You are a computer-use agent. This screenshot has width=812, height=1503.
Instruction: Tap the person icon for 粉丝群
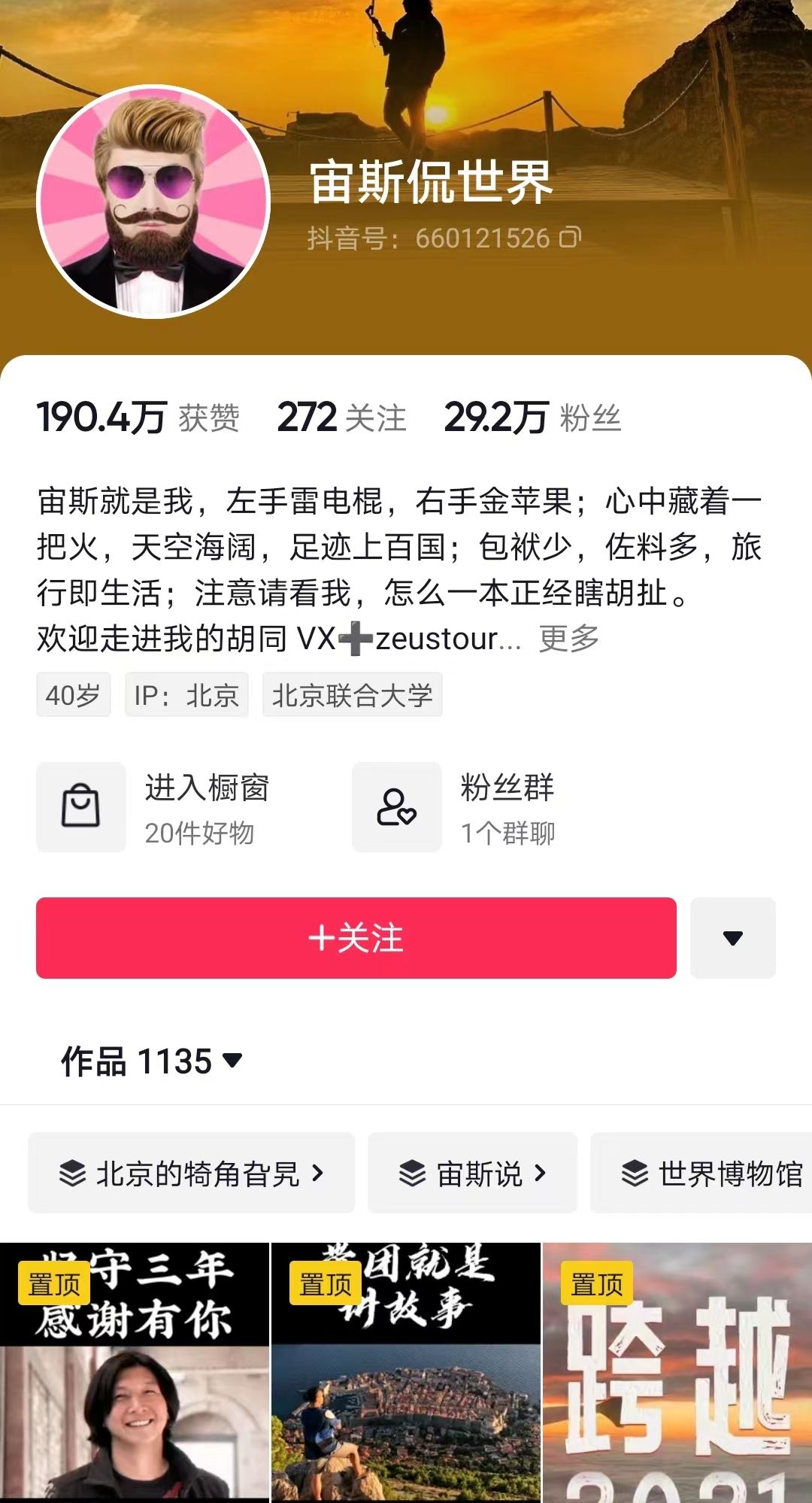[x=397, y=806]
